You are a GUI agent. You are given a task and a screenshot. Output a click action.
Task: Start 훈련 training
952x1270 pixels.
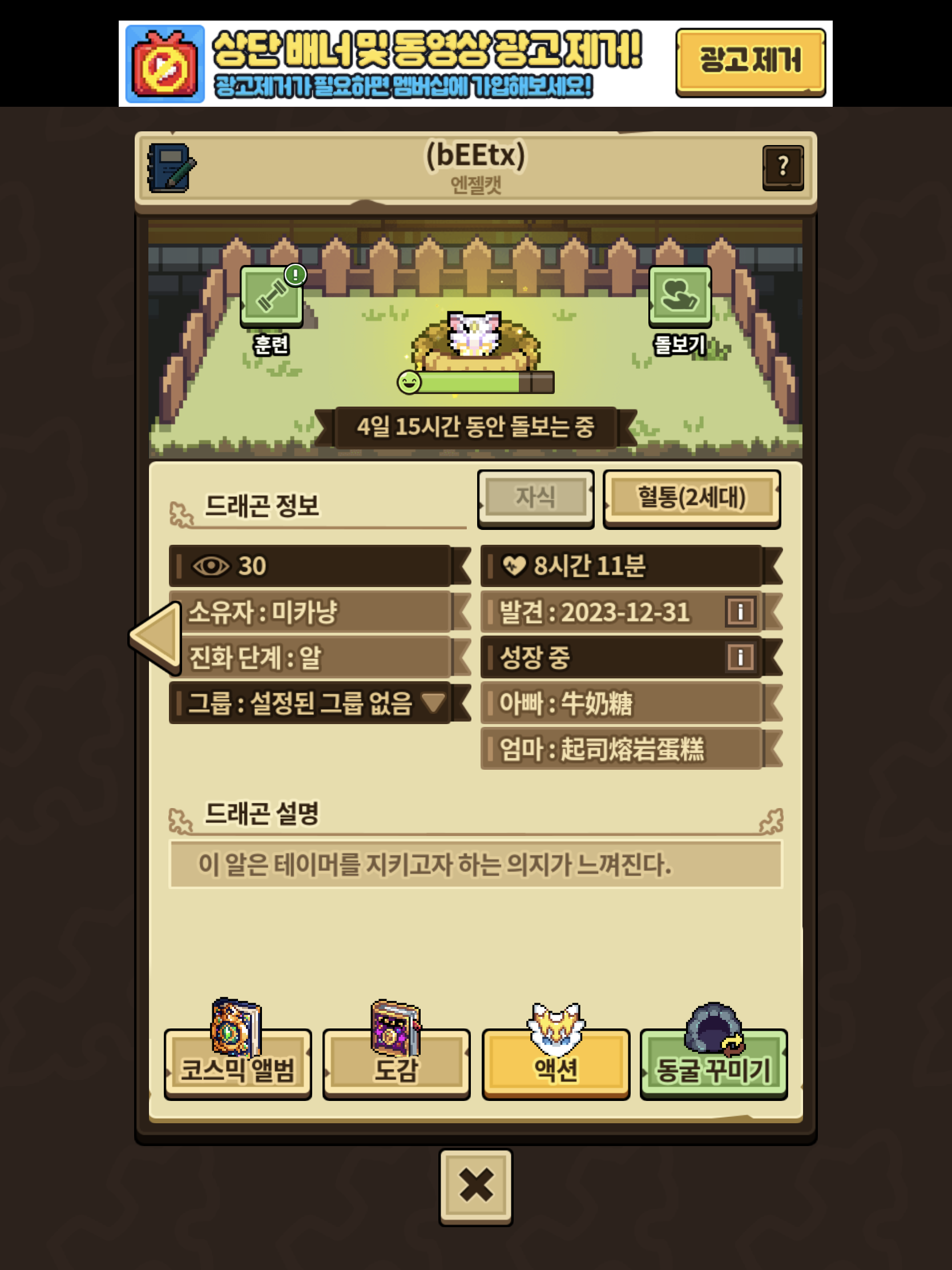pyautogui.click(x=272, y=298)
